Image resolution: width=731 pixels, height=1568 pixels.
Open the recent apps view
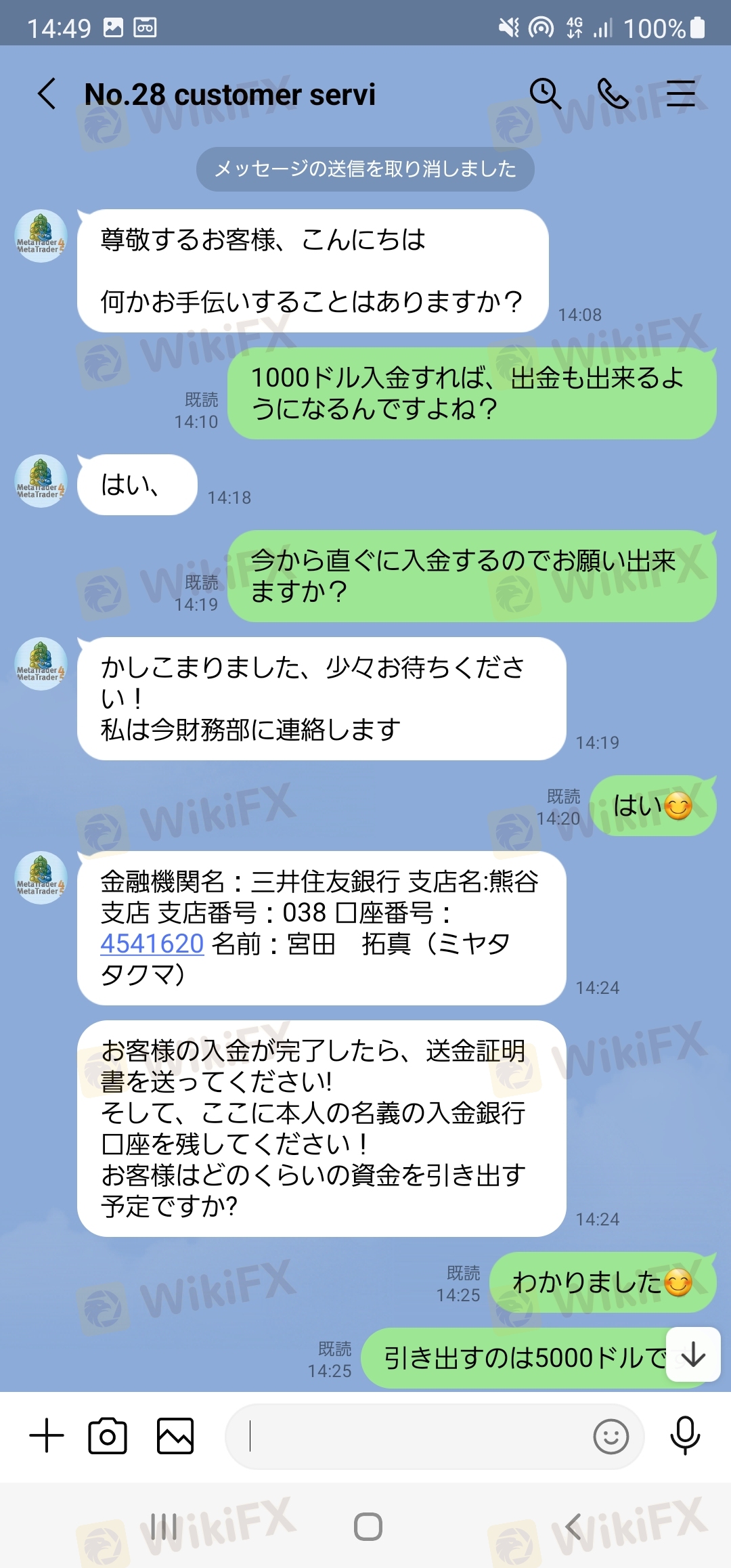[164, 1527]
